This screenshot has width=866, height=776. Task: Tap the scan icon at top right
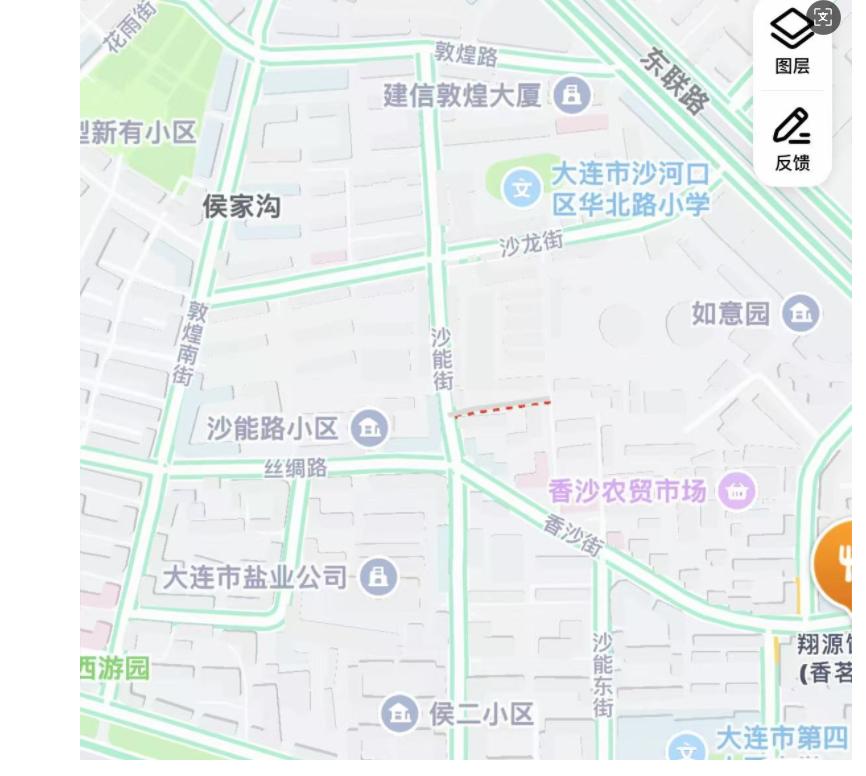click(823, 17)
